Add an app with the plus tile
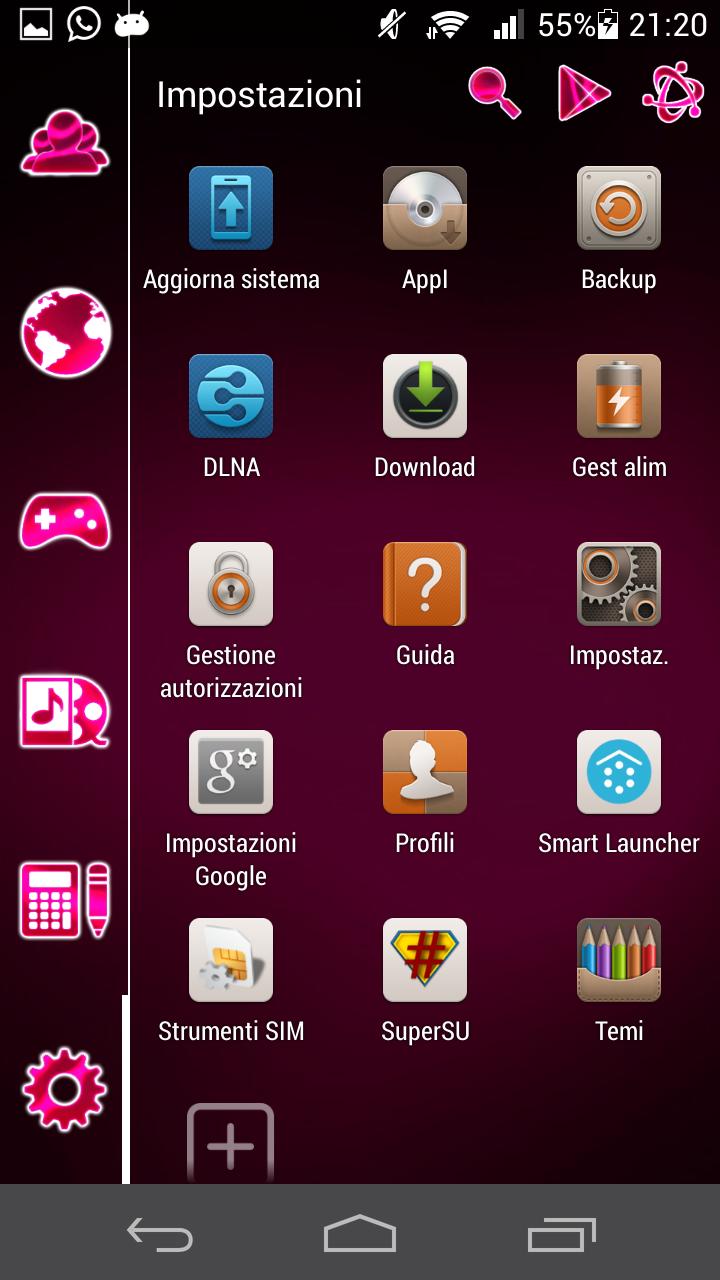The width and height of the screenshot is (720, 1280). (231, 1143)
